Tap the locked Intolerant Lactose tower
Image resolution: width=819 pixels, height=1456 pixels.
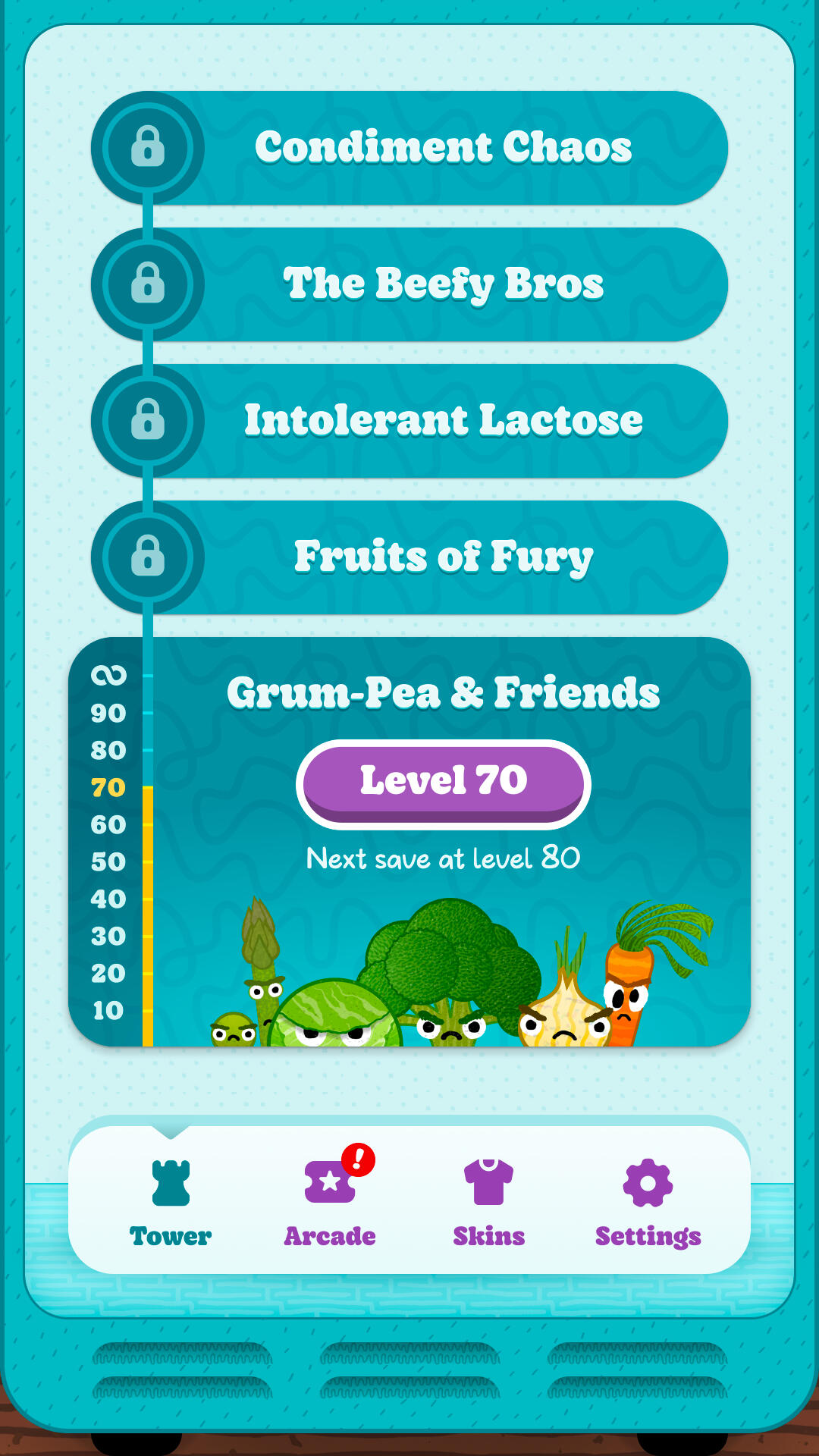(443, 420)
